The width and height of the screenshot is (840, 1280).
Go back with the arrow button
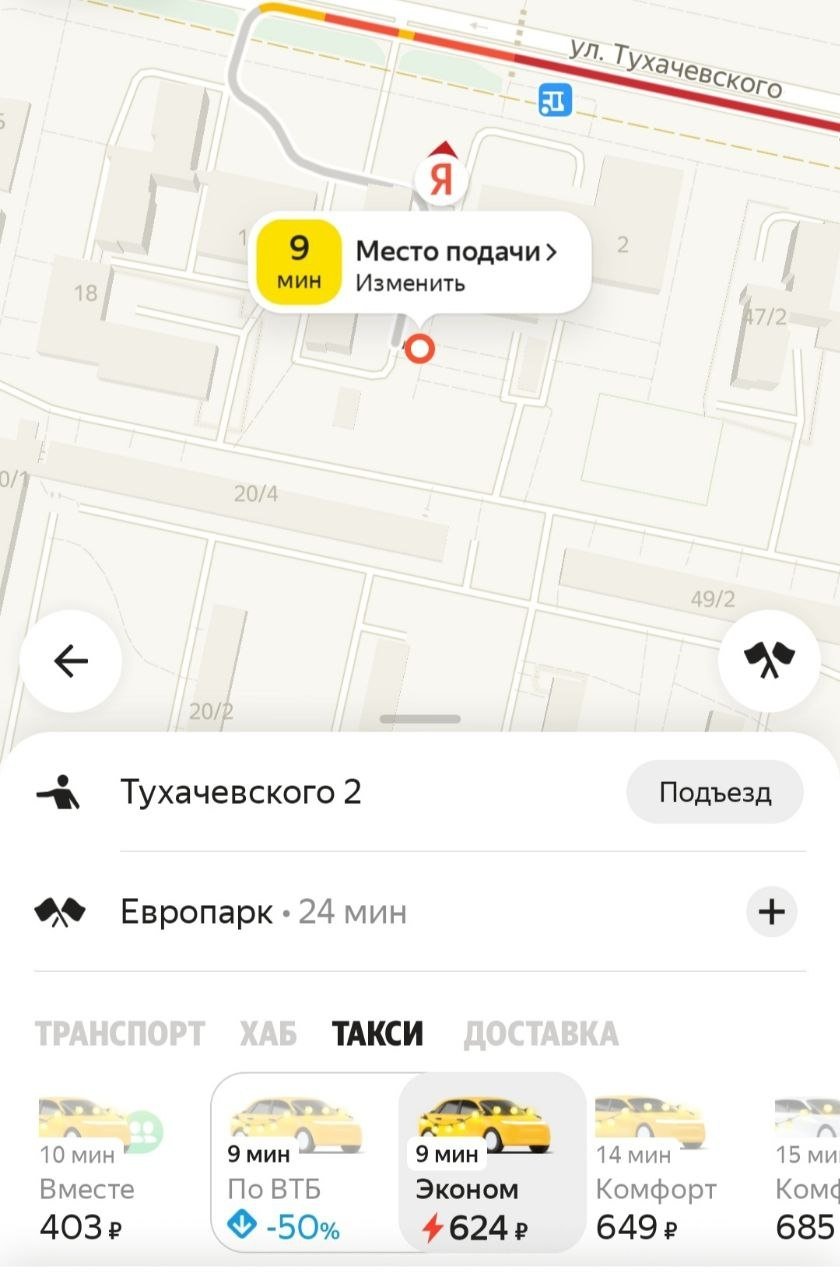point(70,661)
